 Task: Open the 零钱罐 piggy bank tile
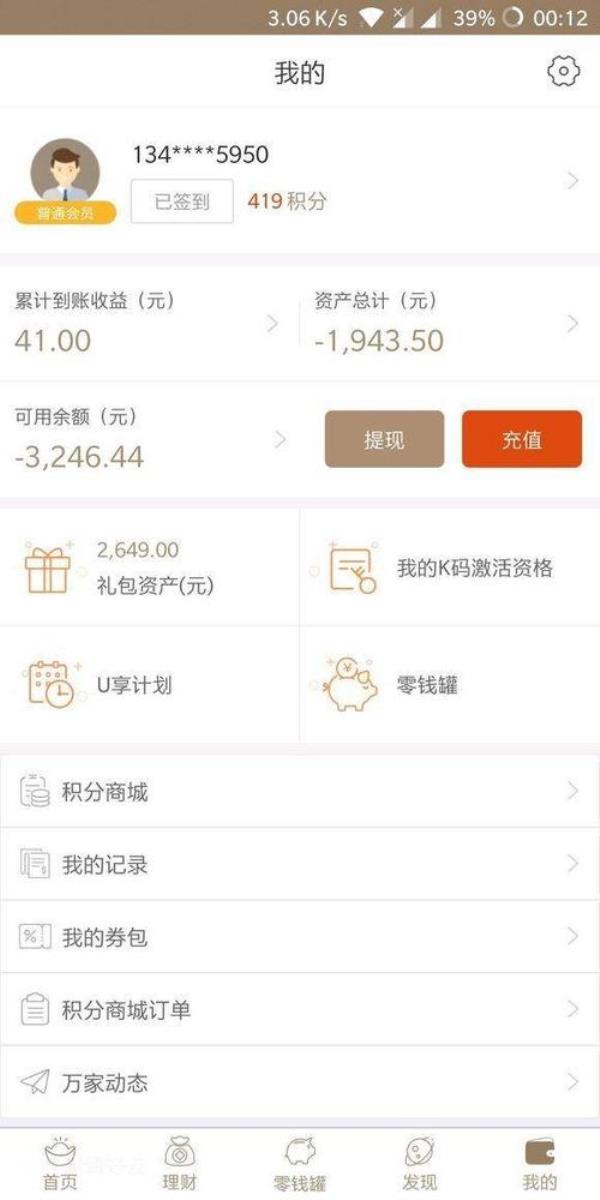450,685
